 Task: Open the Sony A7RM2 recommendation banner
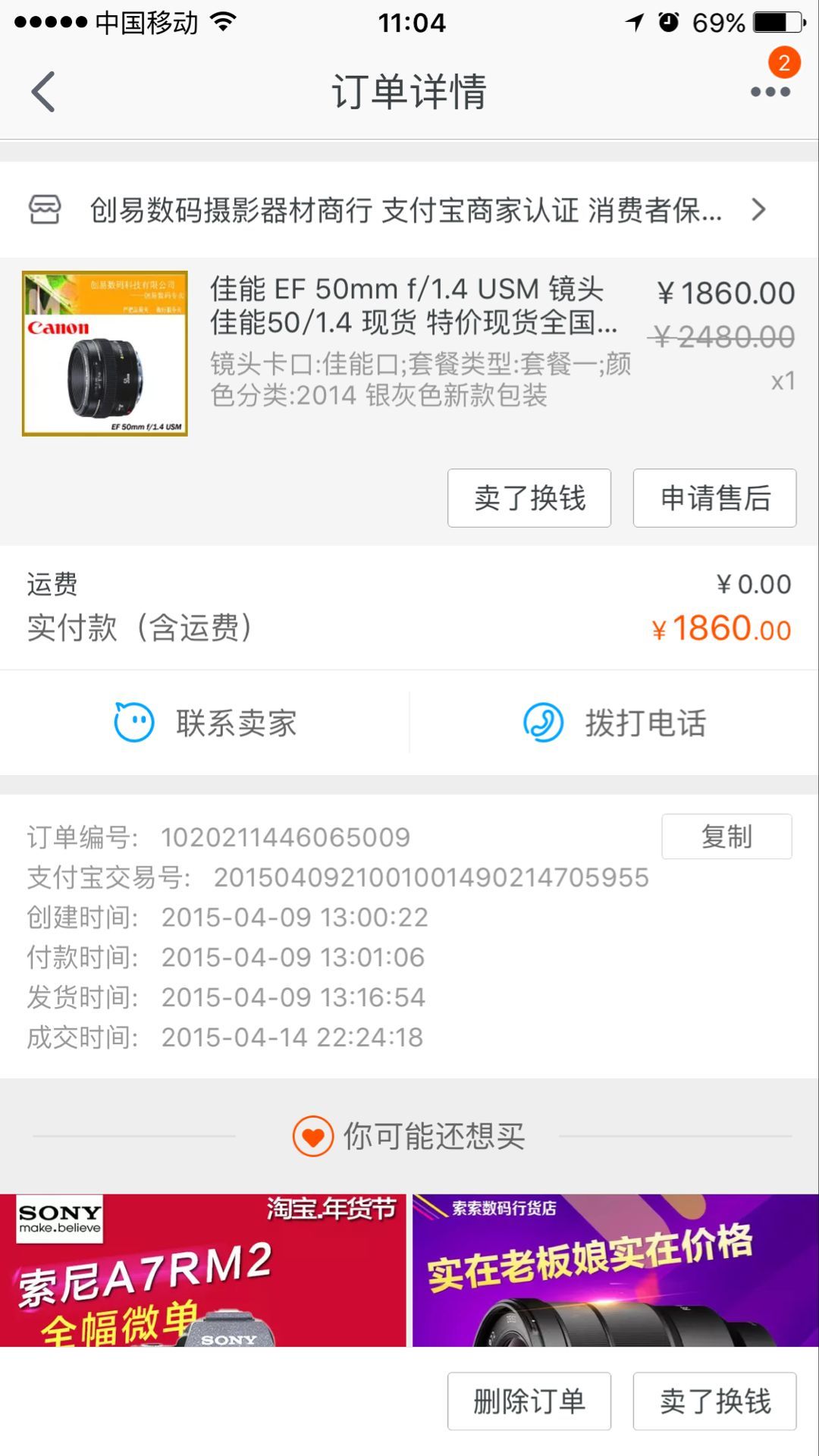pyautogui.click(x=203, y=1270)
